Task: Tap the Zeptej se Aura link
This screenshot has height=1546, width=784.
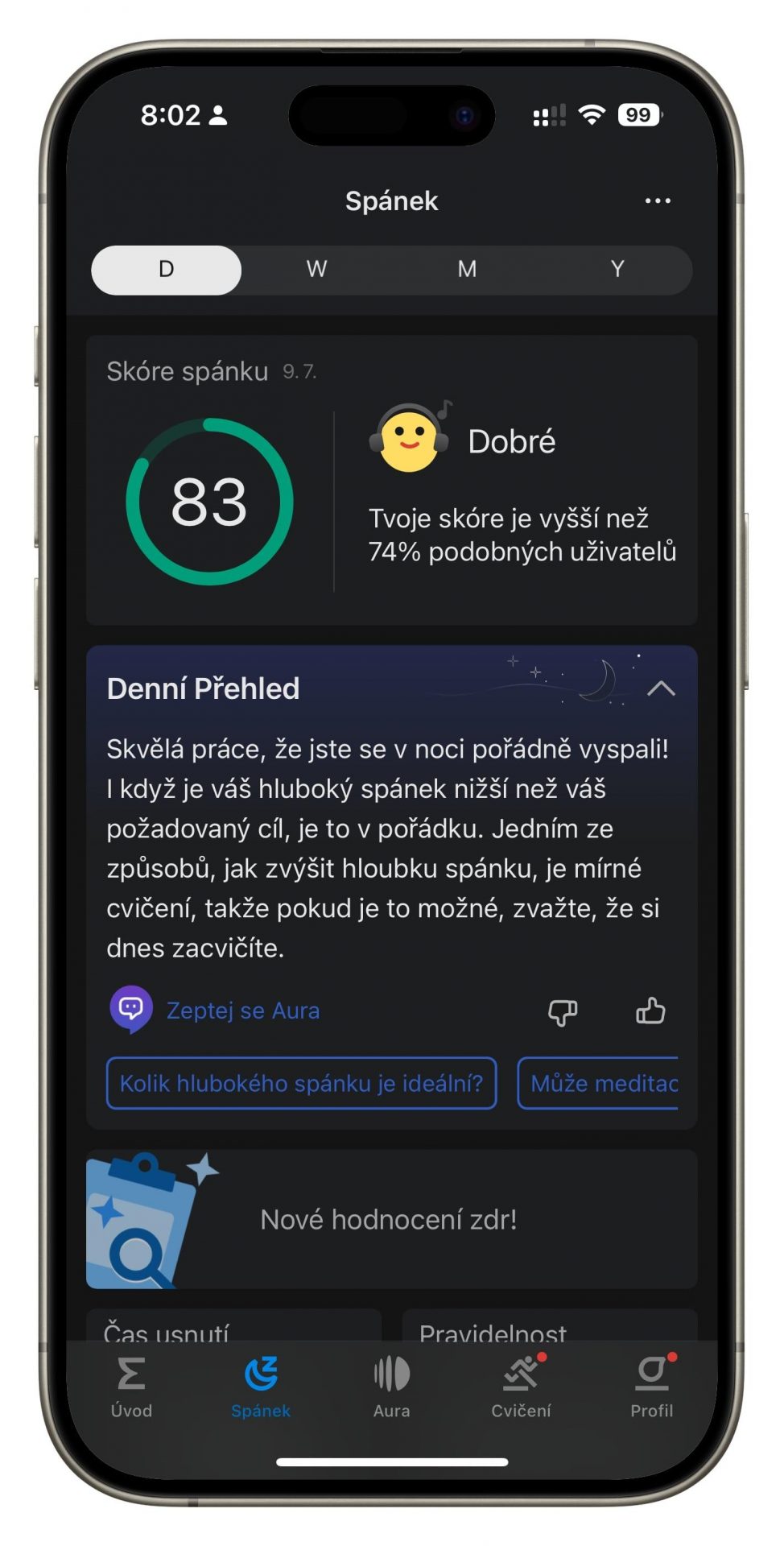Action: point(242,1011)
